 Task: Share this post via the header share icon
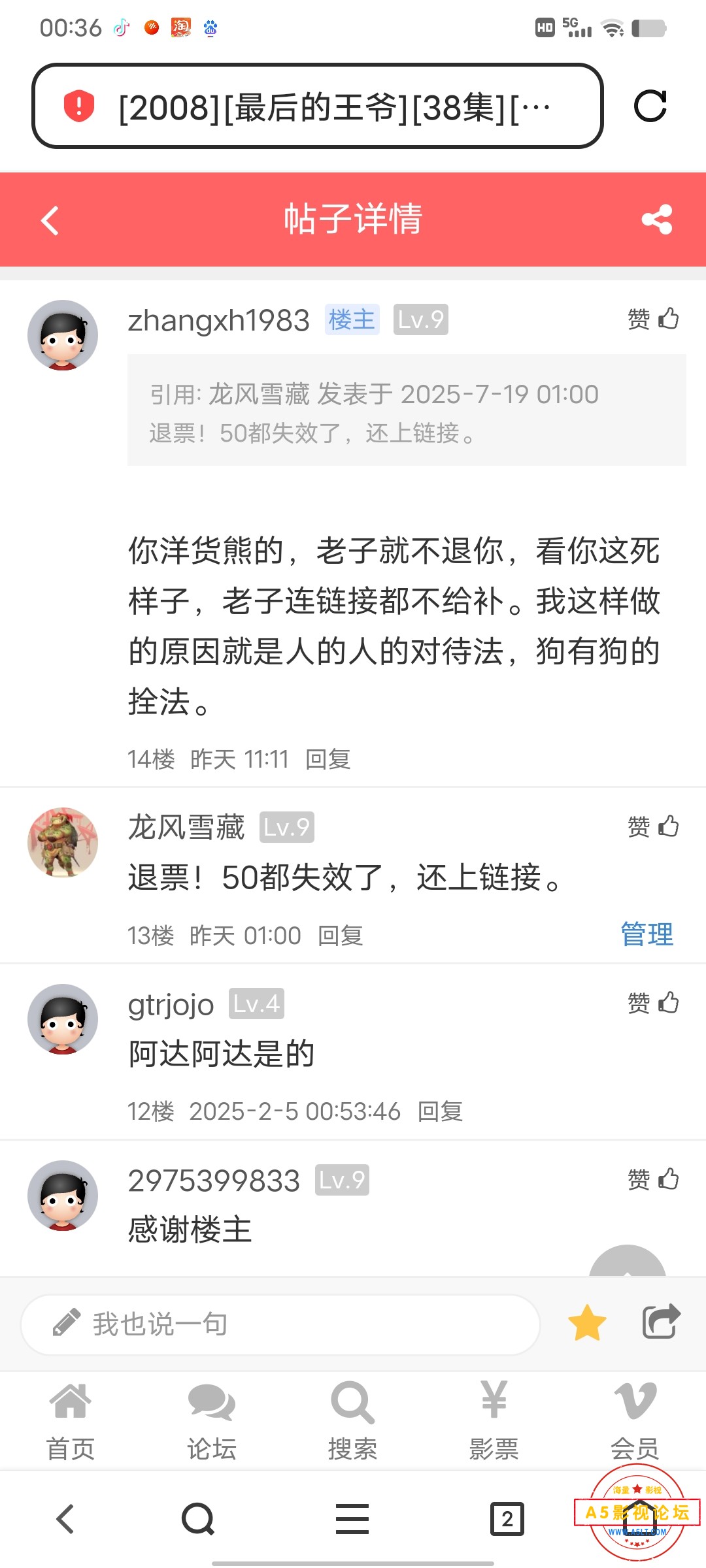[x=656, y=220]
